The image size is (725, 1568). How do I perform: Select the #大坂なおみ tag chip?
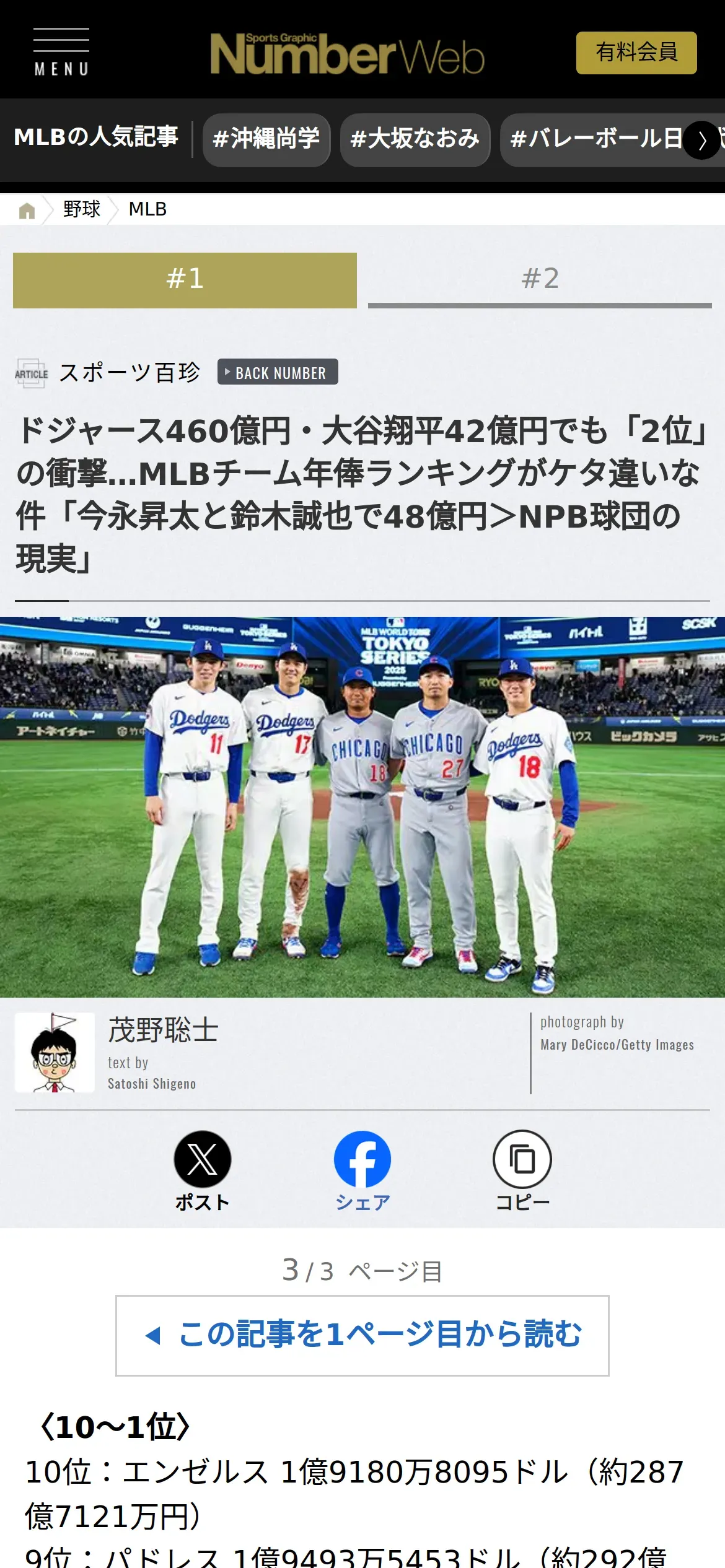[x=415, y=139]
